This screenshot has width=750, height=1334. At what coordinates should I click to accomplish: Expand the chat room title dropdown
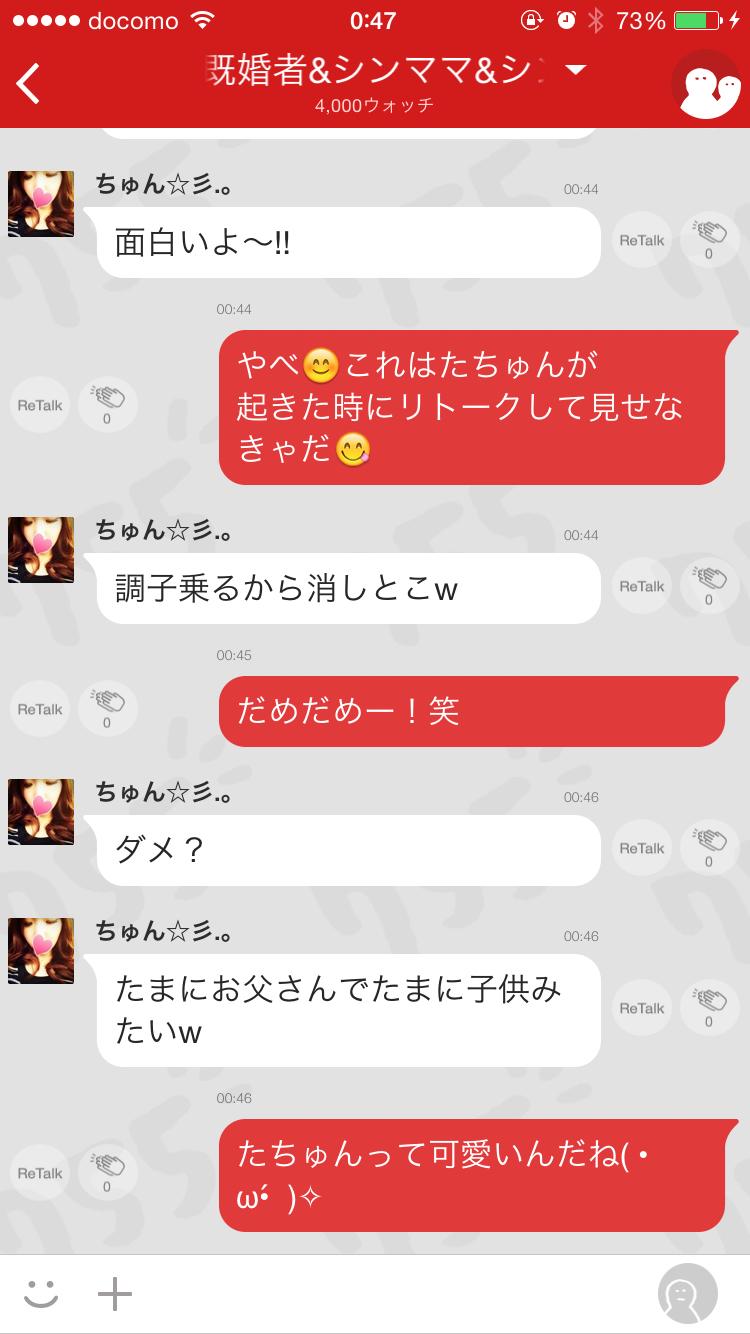pos(573,72)
